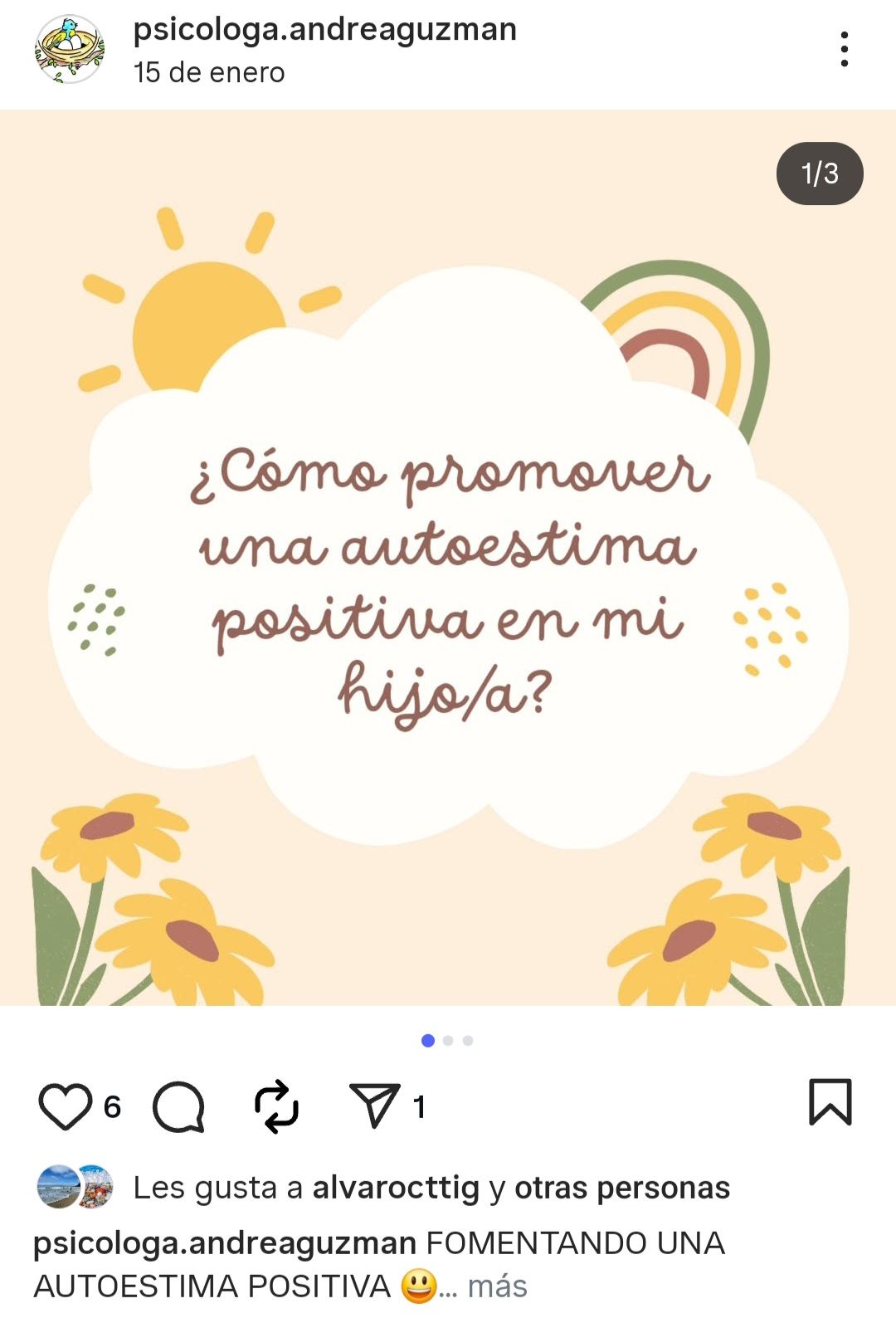Save this post with the bookmark icon
The image size is (896, 1318).
[830, 1103]
